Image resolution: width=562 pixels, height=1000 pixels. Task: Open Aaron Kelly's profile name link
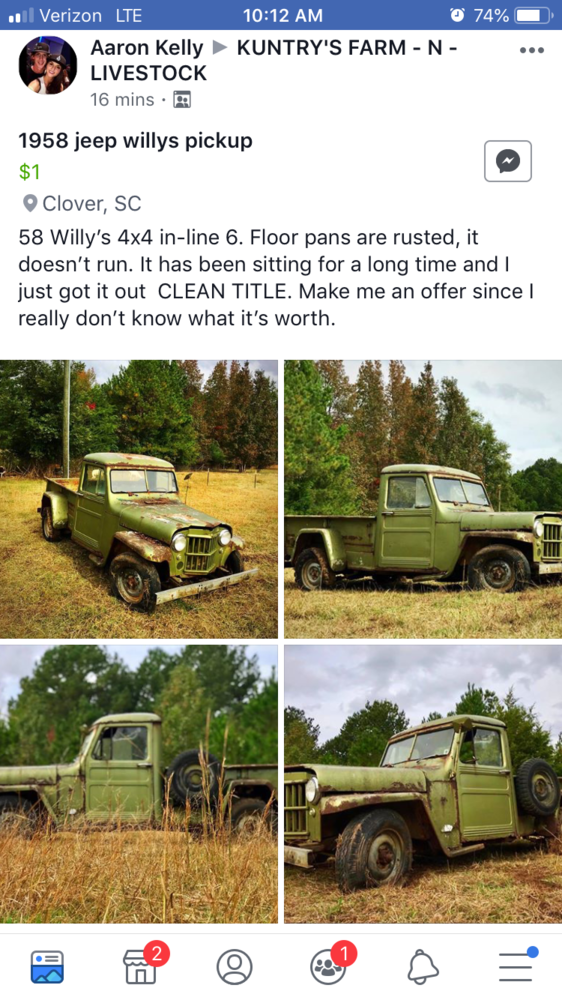[x=147, y=47]
